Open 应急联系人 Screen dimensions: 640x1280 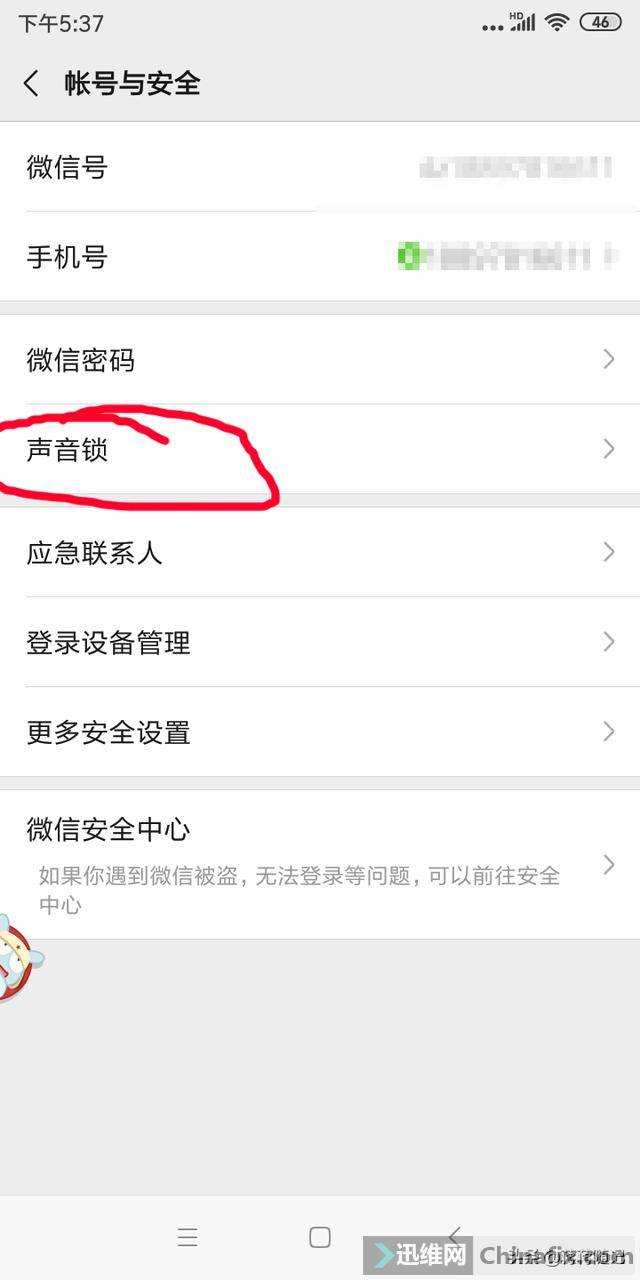coord(320,552)
